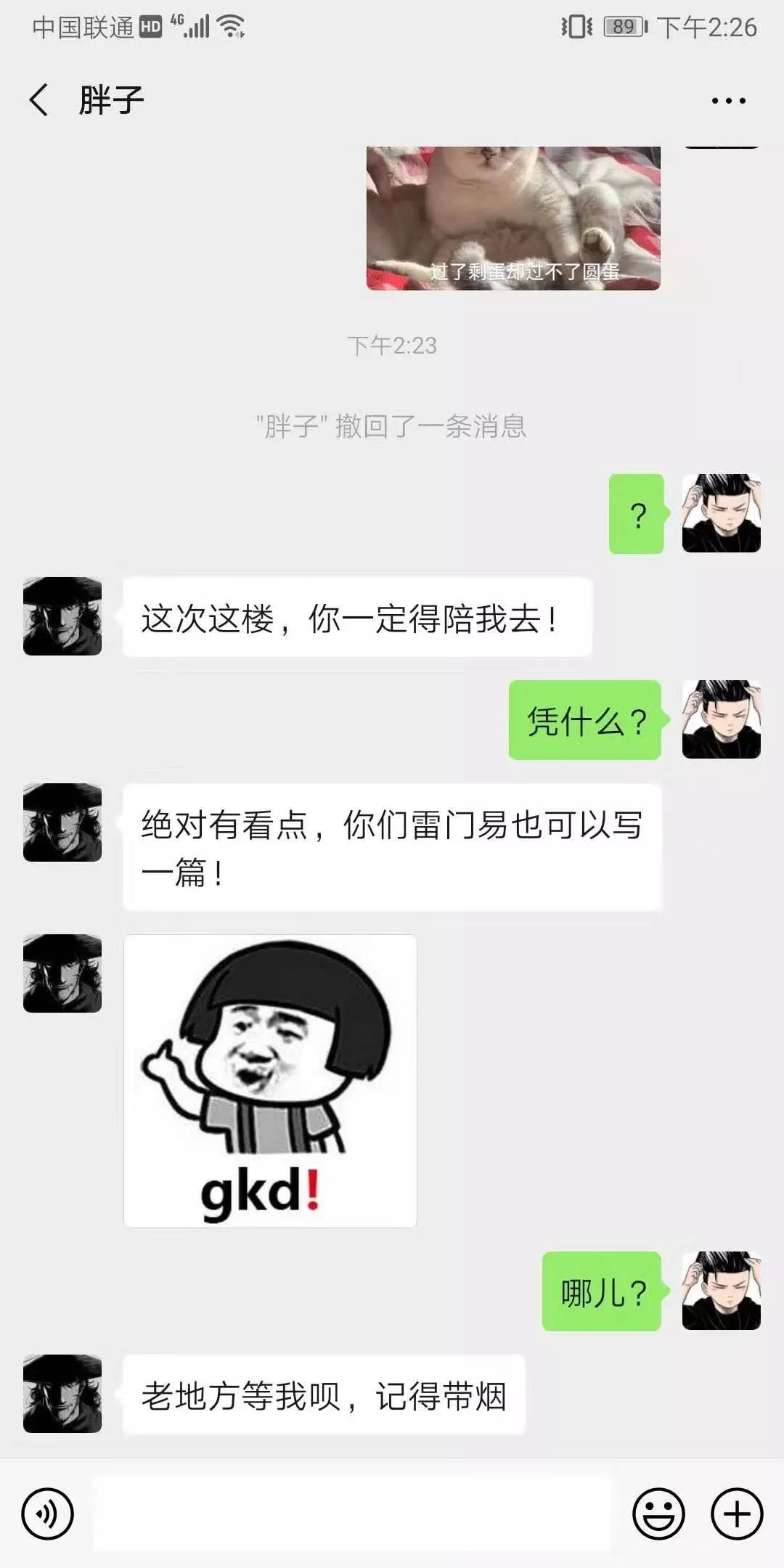Open the gkd! sticker image

[x=270, y=1081]
